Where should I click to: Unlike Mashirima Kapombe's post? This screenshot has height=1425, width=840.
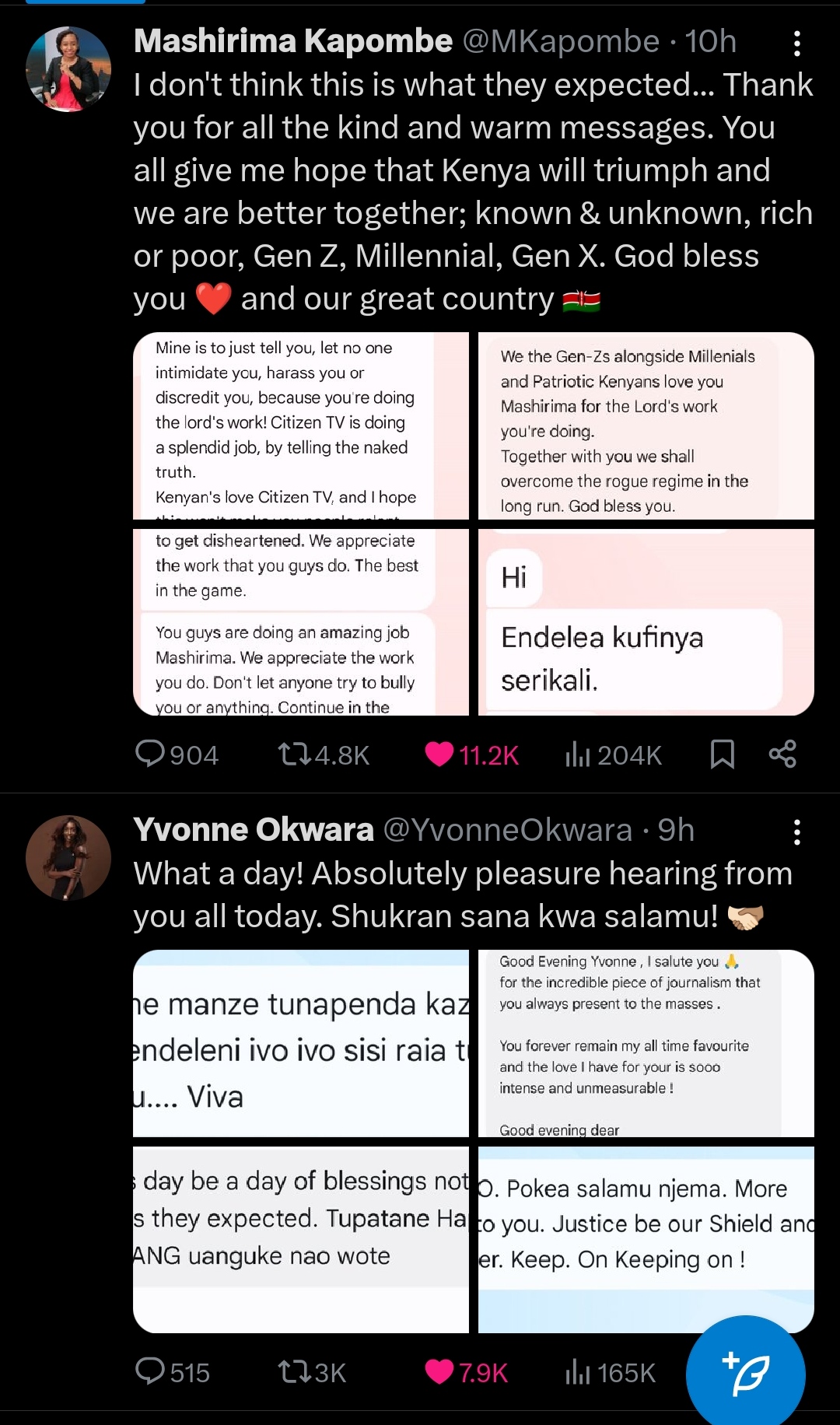[439, 754]
